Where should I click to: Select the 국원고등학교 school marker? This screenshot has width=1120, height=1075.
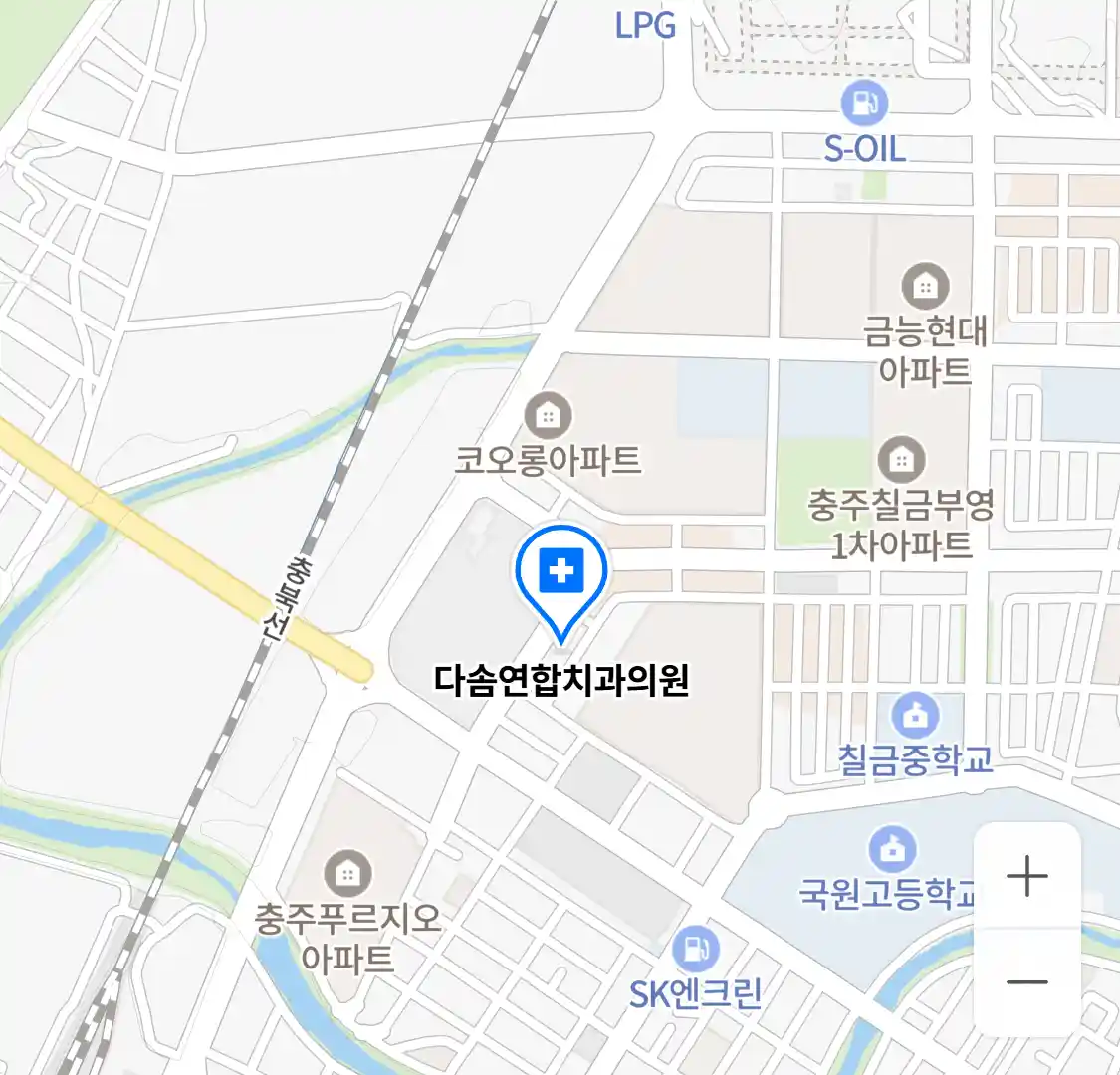pos(892,849)
